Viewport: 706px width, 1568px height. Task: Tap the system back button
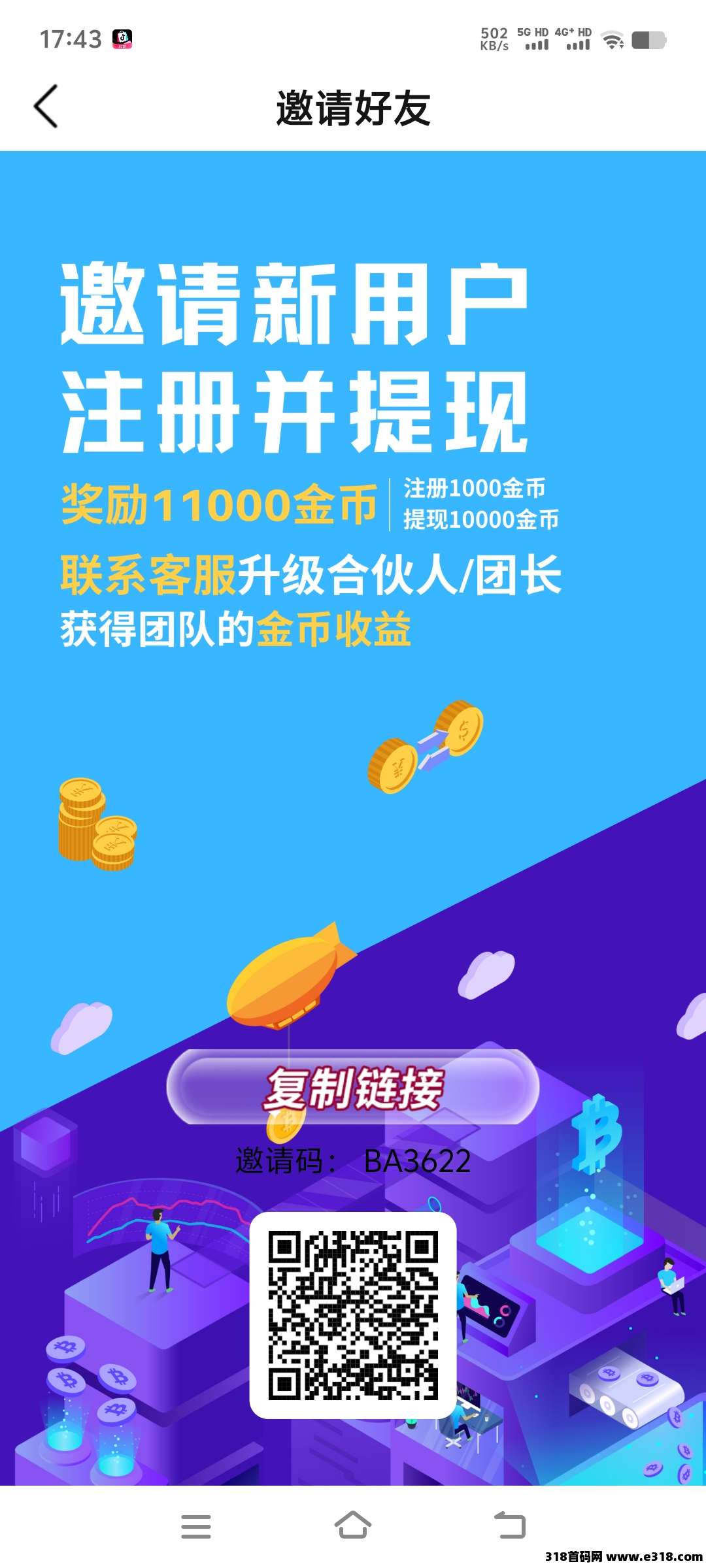[x=510, y=1526]
